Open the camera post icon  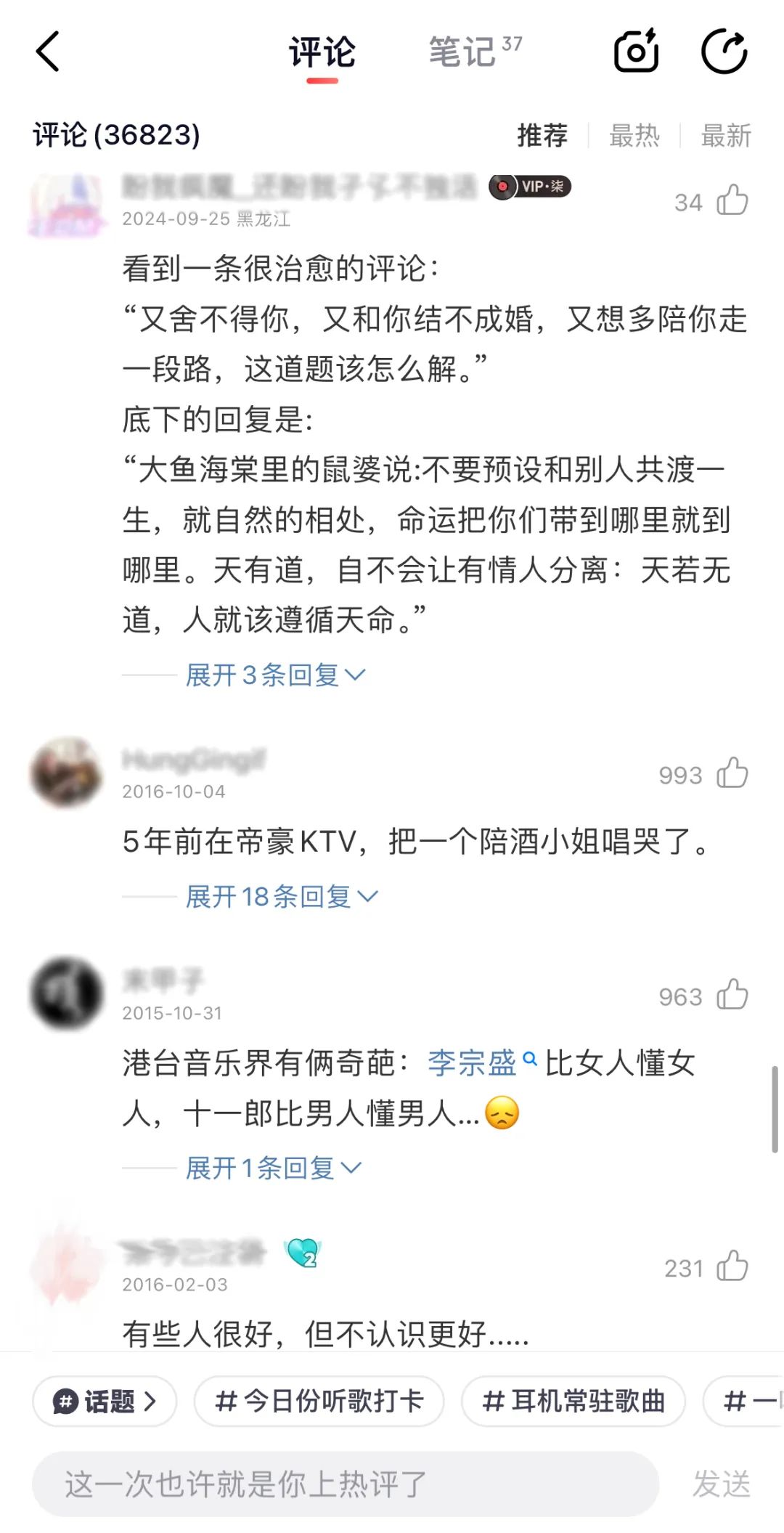637,52
